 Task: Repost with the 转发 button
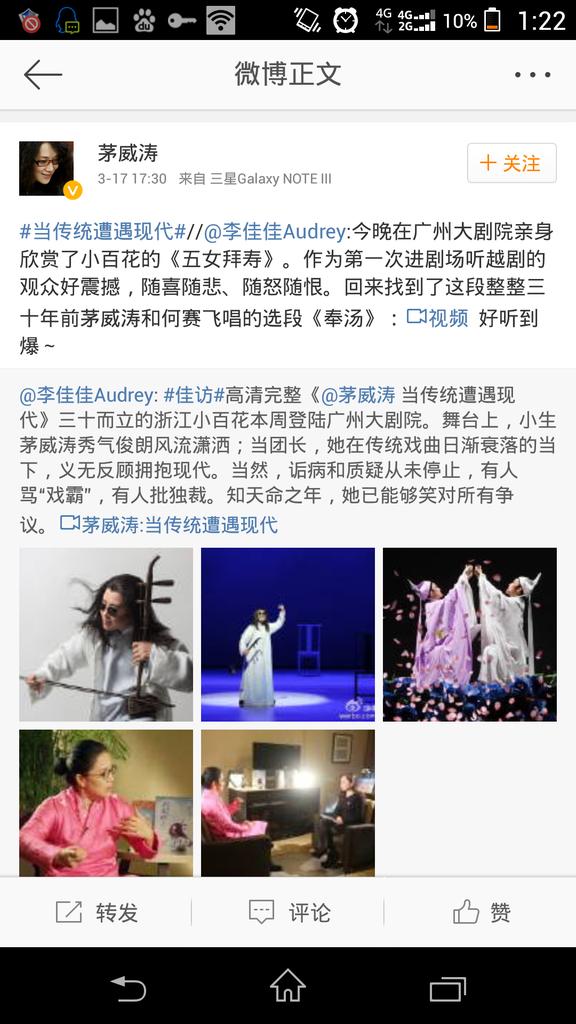[97, 912]
